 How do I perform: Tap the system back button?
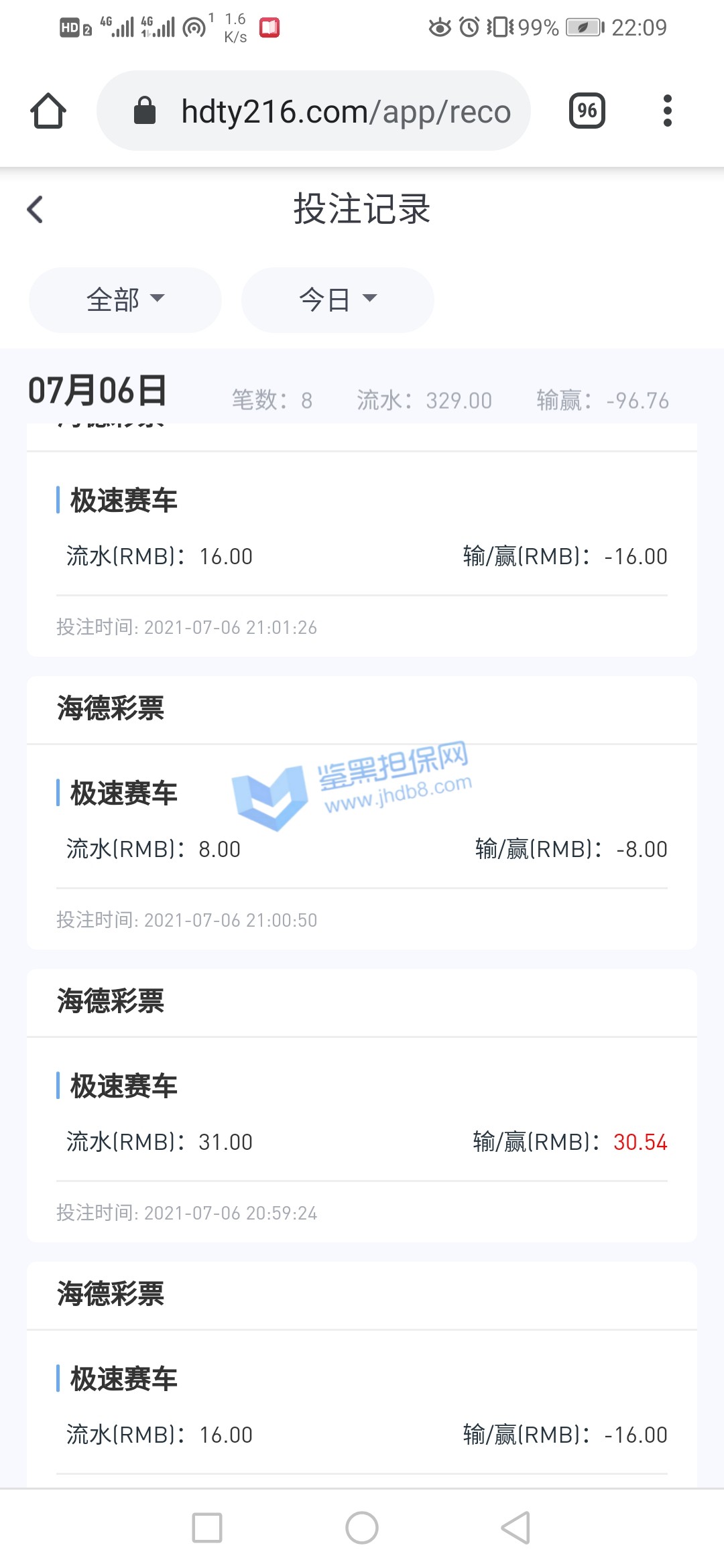[x=516, y=1527]
